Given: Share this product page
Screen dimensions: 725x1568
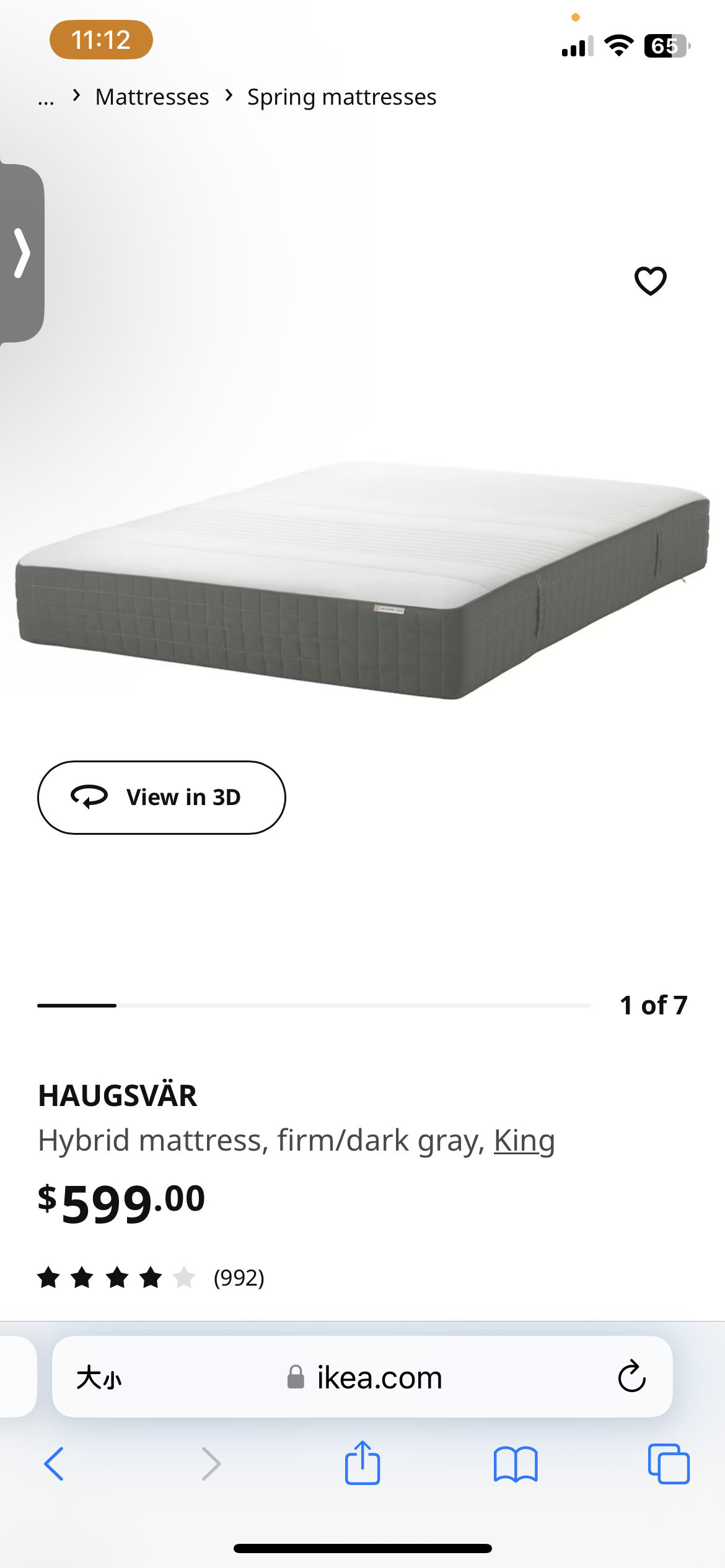Looking at the screenshot, I should (x=362, y=1463).
